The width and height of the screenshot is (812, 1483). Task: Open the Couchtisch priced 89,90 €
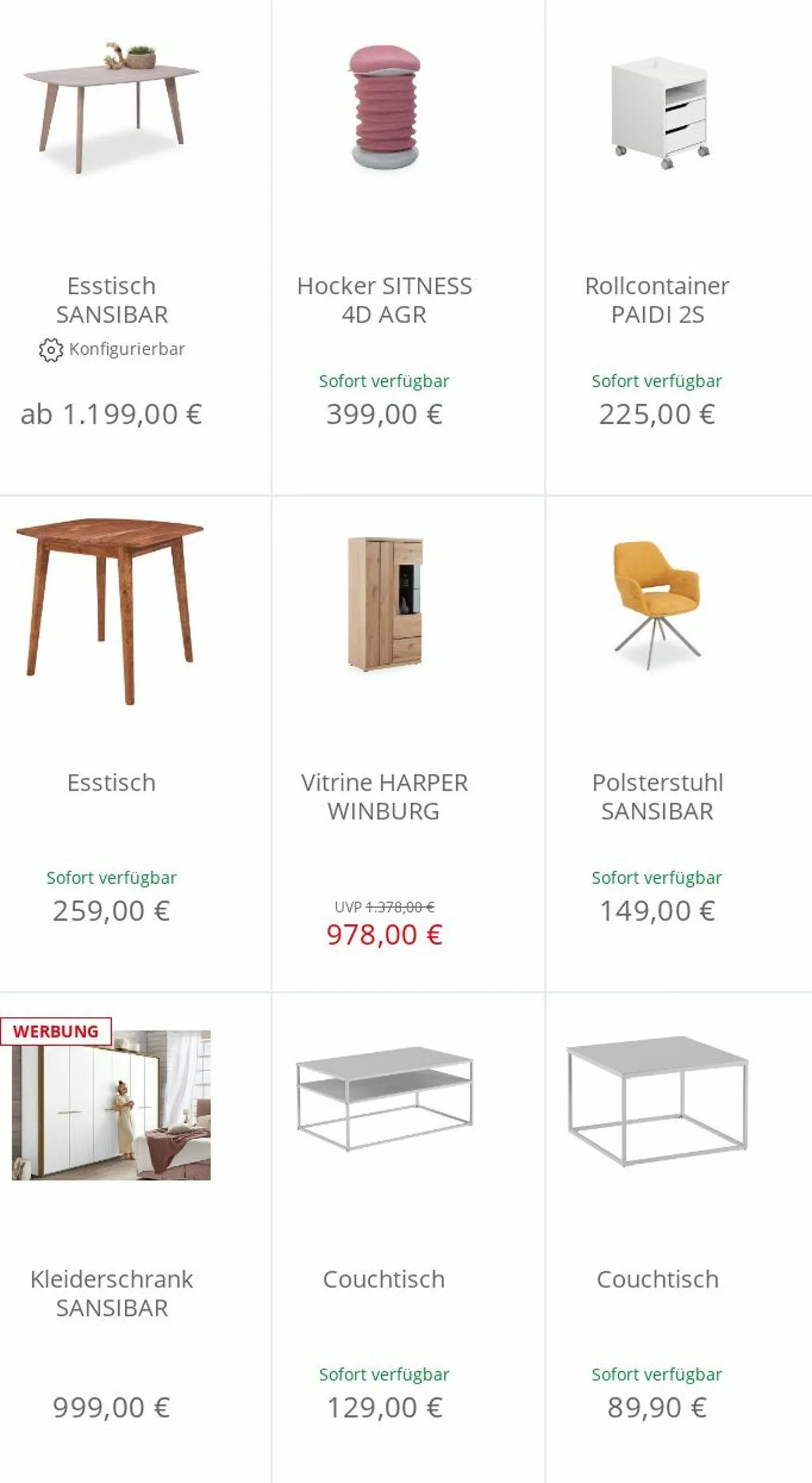click(x=679, y=1238)
